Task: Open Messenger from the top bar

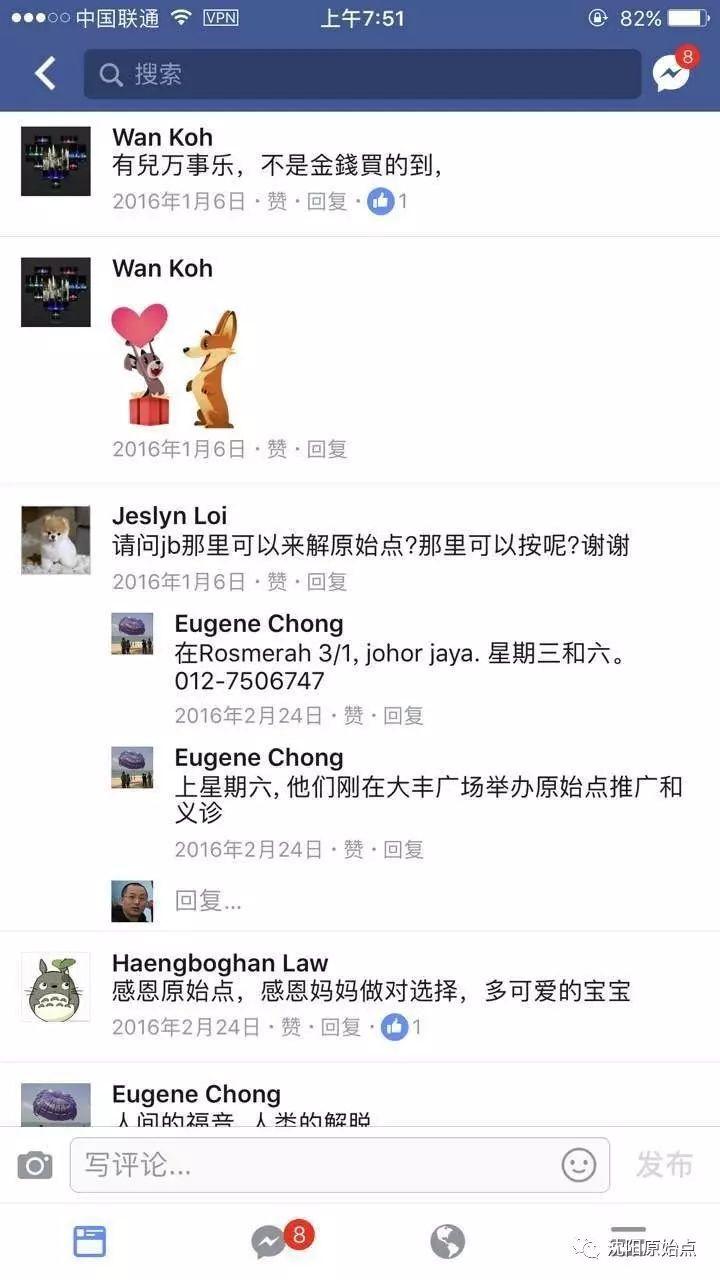Action: (x=672, y=73)
